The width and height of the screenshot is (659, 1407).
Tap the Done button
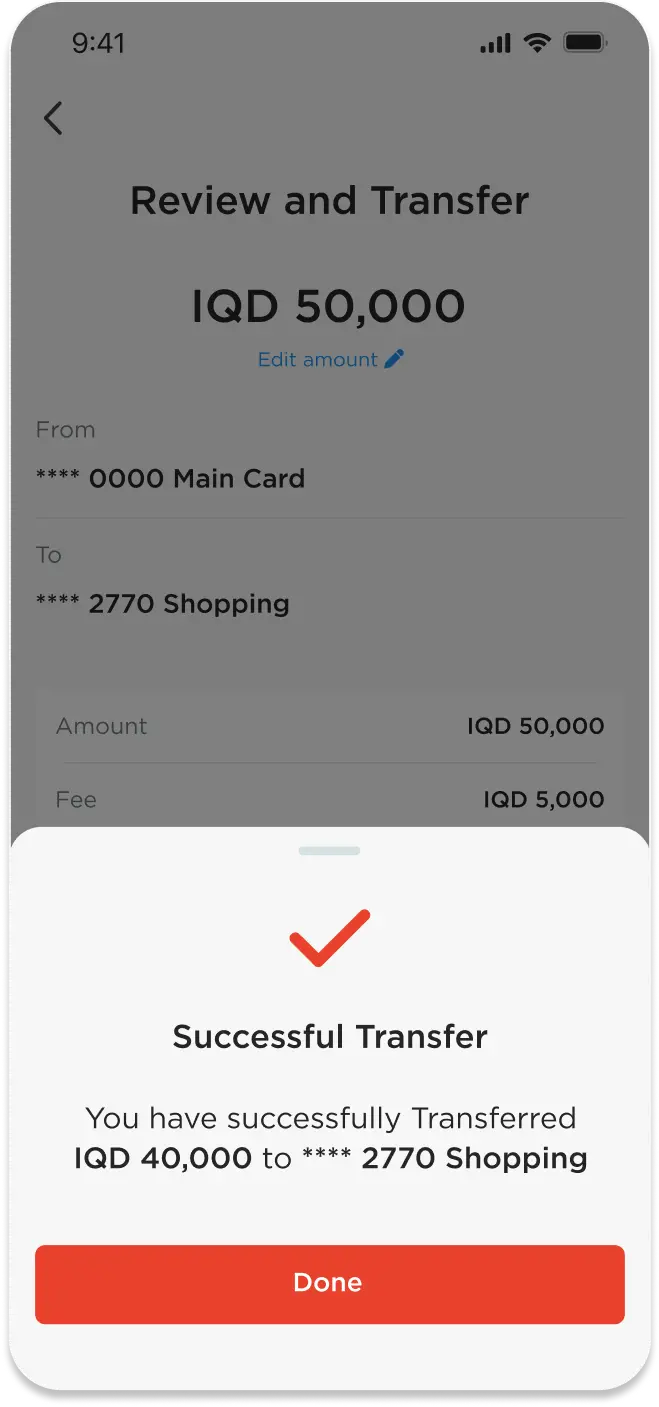pyautogui.click(x=329, y=1284)
